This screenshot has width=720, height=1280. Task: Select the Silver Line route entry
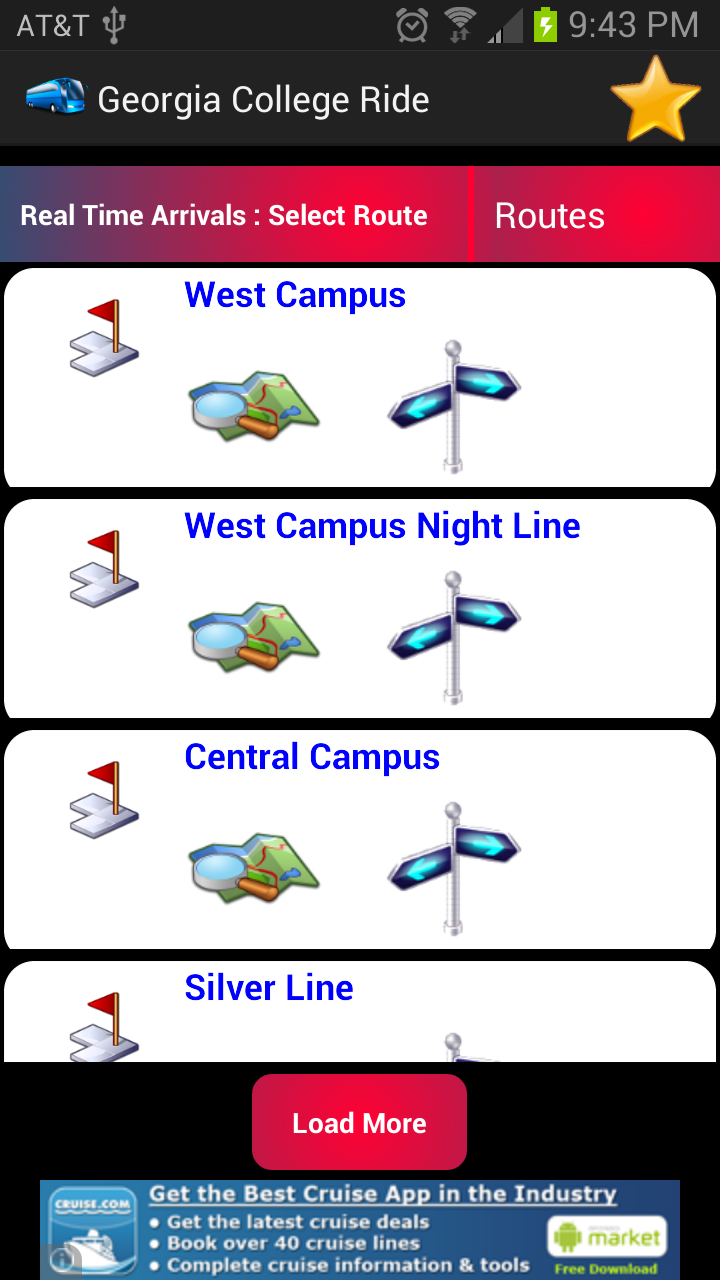coord(268,988)
